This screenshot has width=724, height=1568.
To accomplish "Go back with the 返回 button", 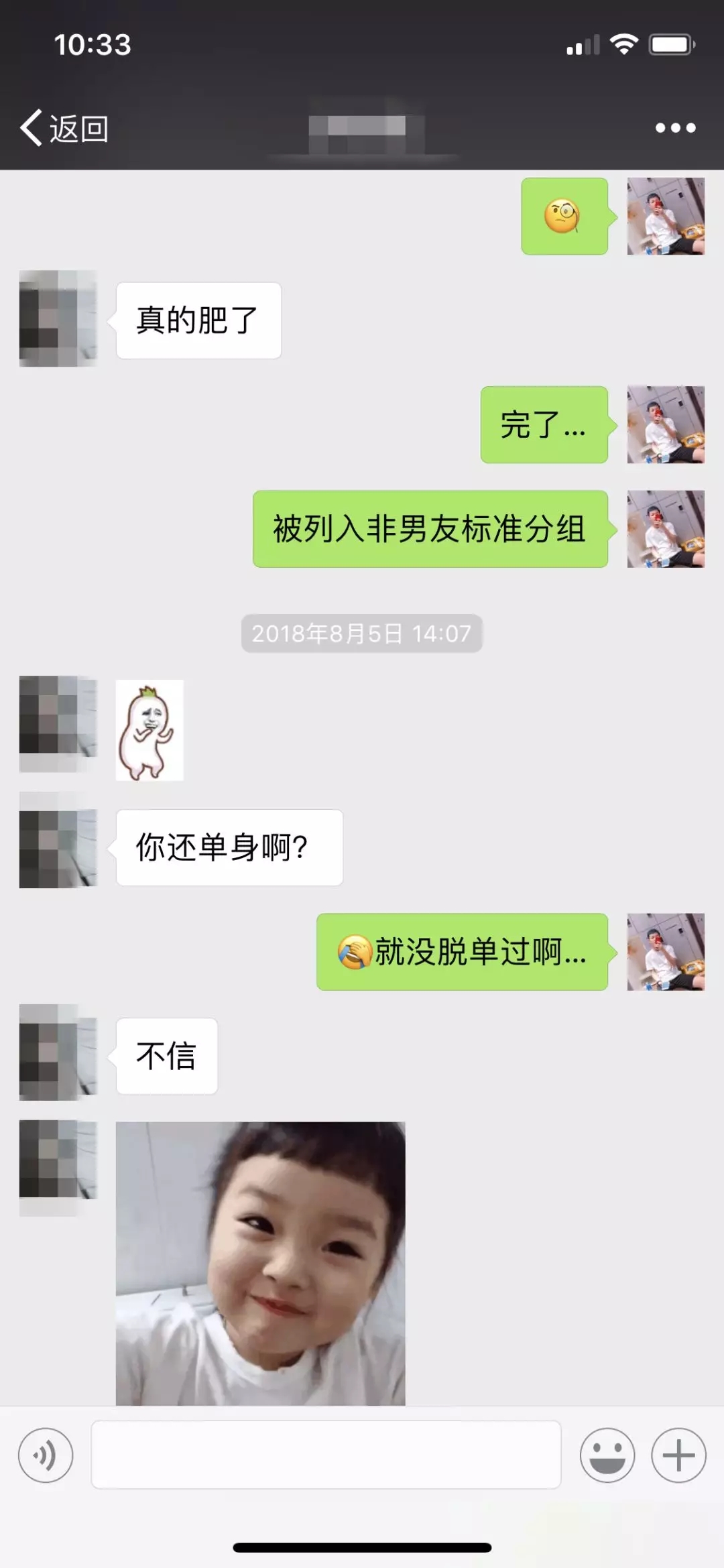I will click(x=64, y=128).
